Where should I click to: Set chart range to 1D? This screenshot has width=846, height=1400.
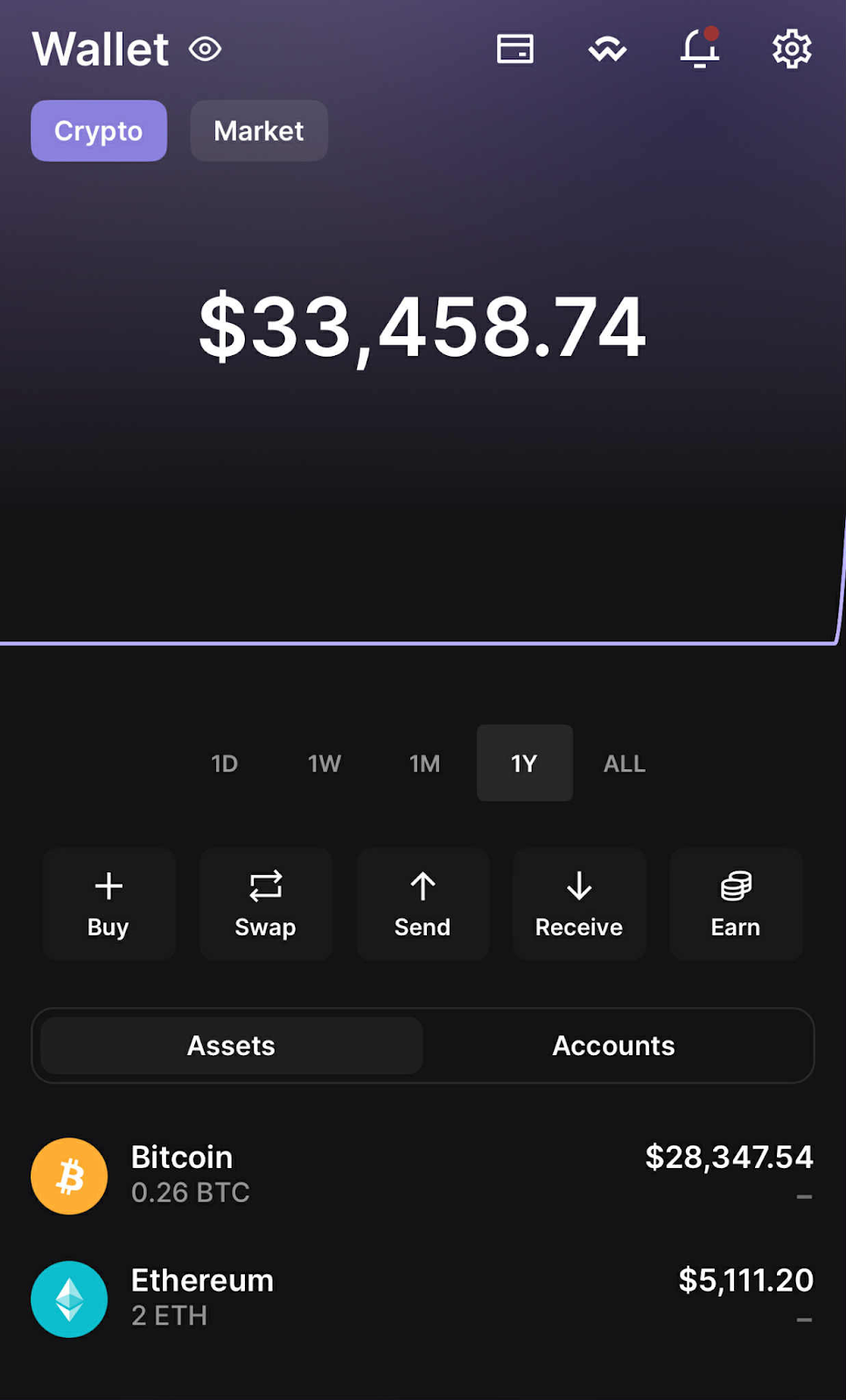tap(224, 763)
